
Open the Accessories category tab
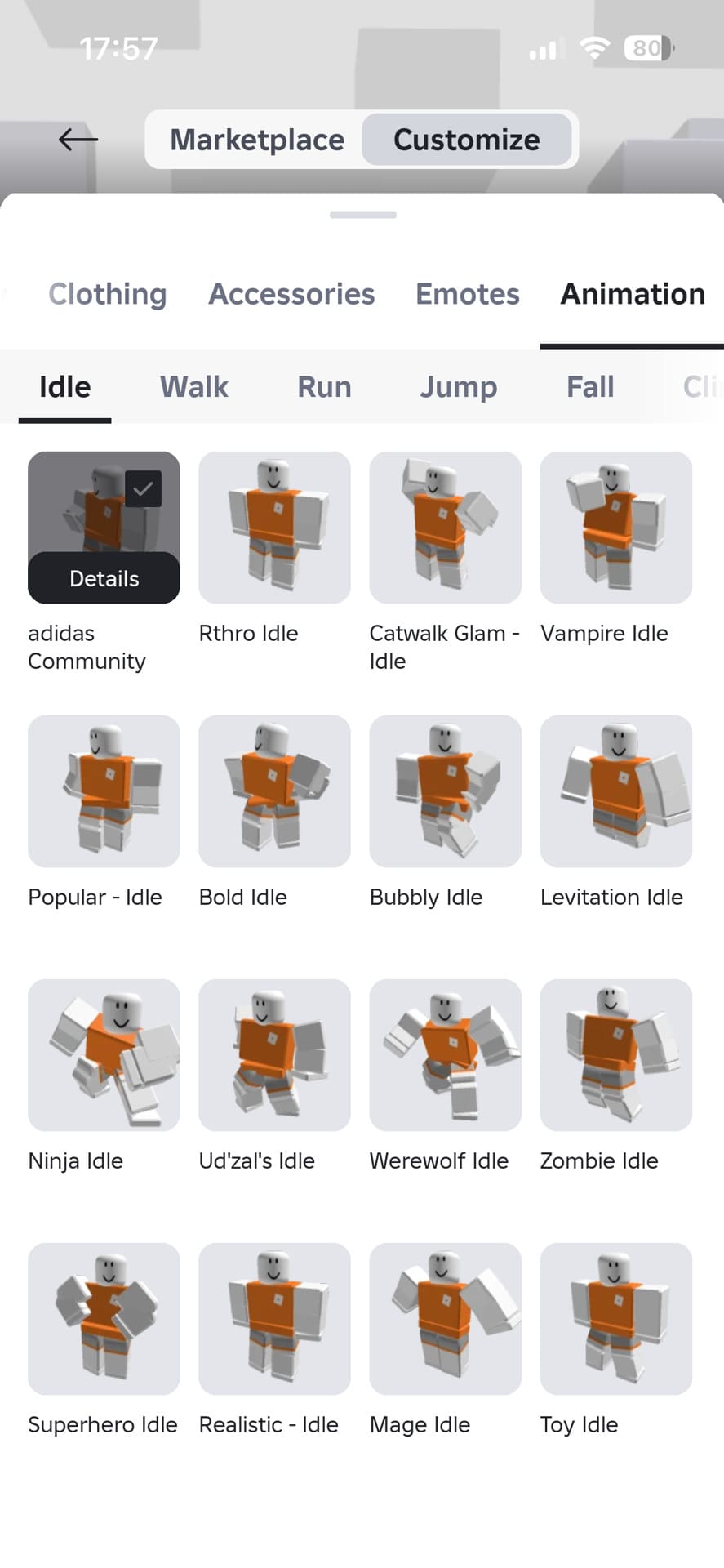(291, 294)
